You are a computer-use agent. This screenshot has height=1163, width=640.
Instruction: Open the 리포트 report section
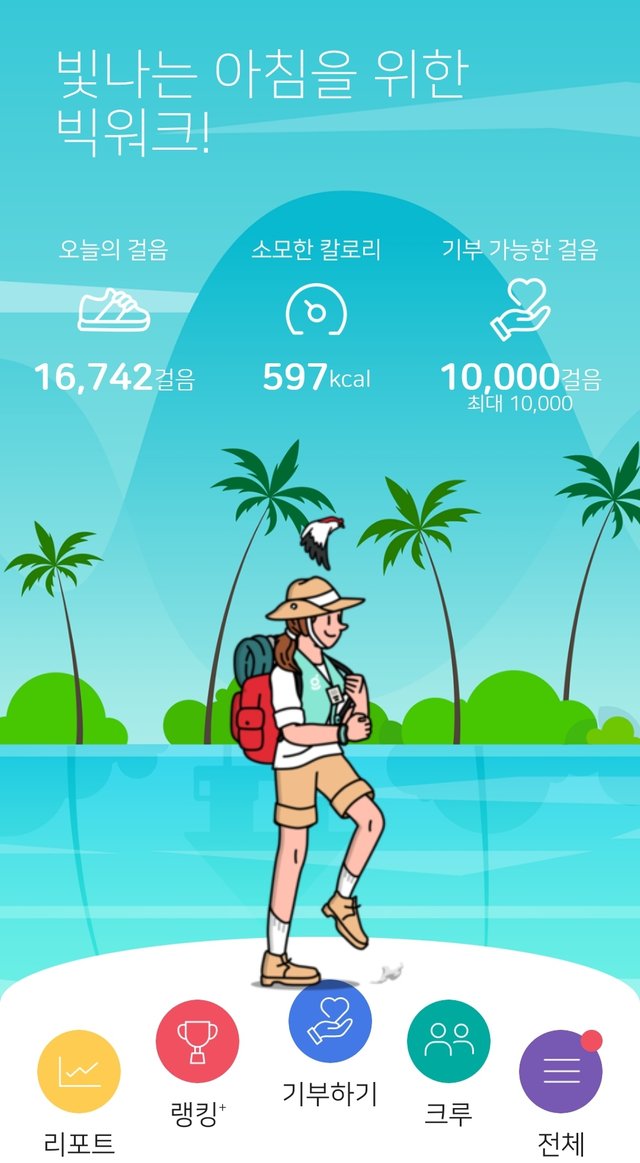tap(79, 1071)
